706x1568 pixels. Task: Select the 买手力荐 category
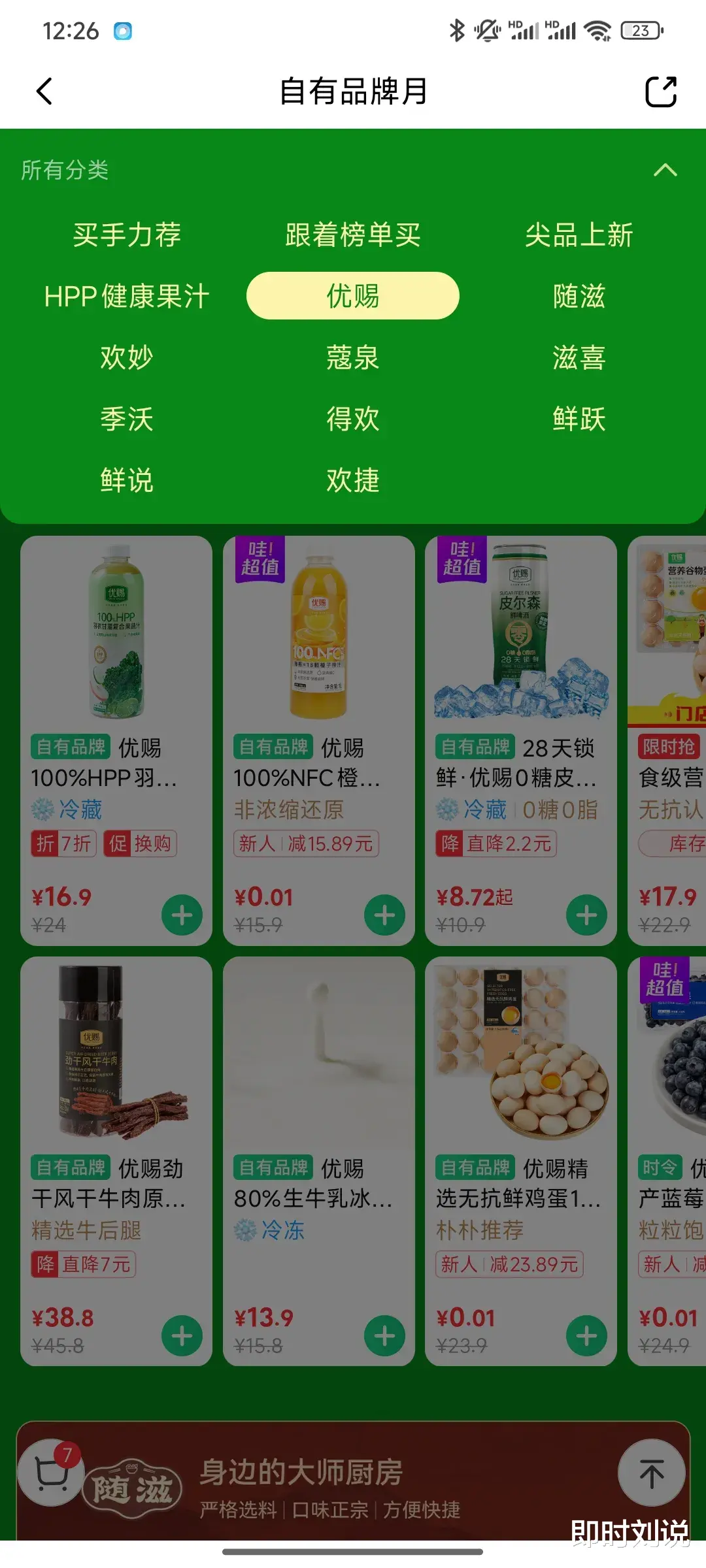[x=127, y=235]
